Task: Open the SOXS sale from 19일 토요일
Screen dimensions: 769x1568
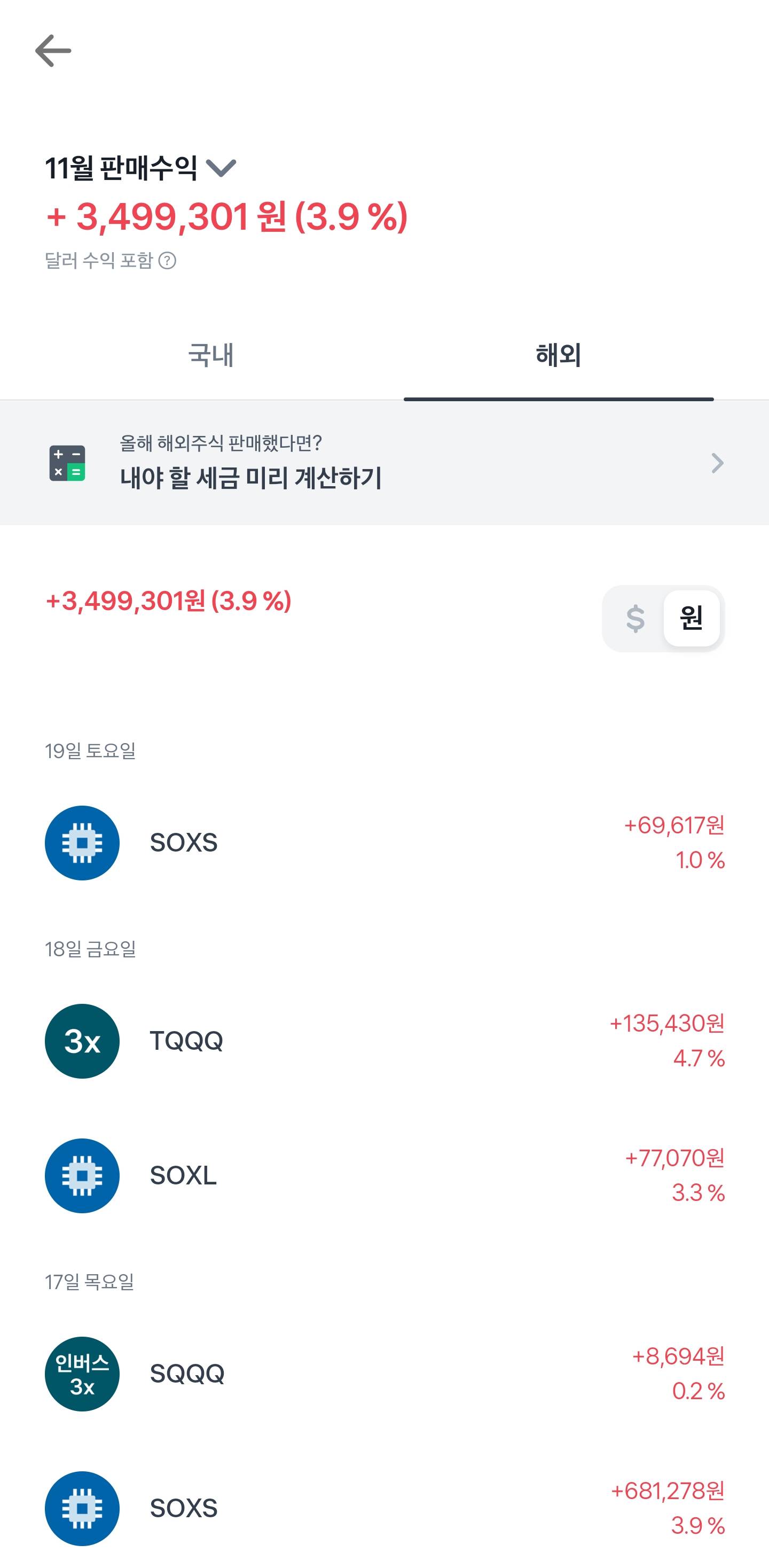Action: coord(384,842)
